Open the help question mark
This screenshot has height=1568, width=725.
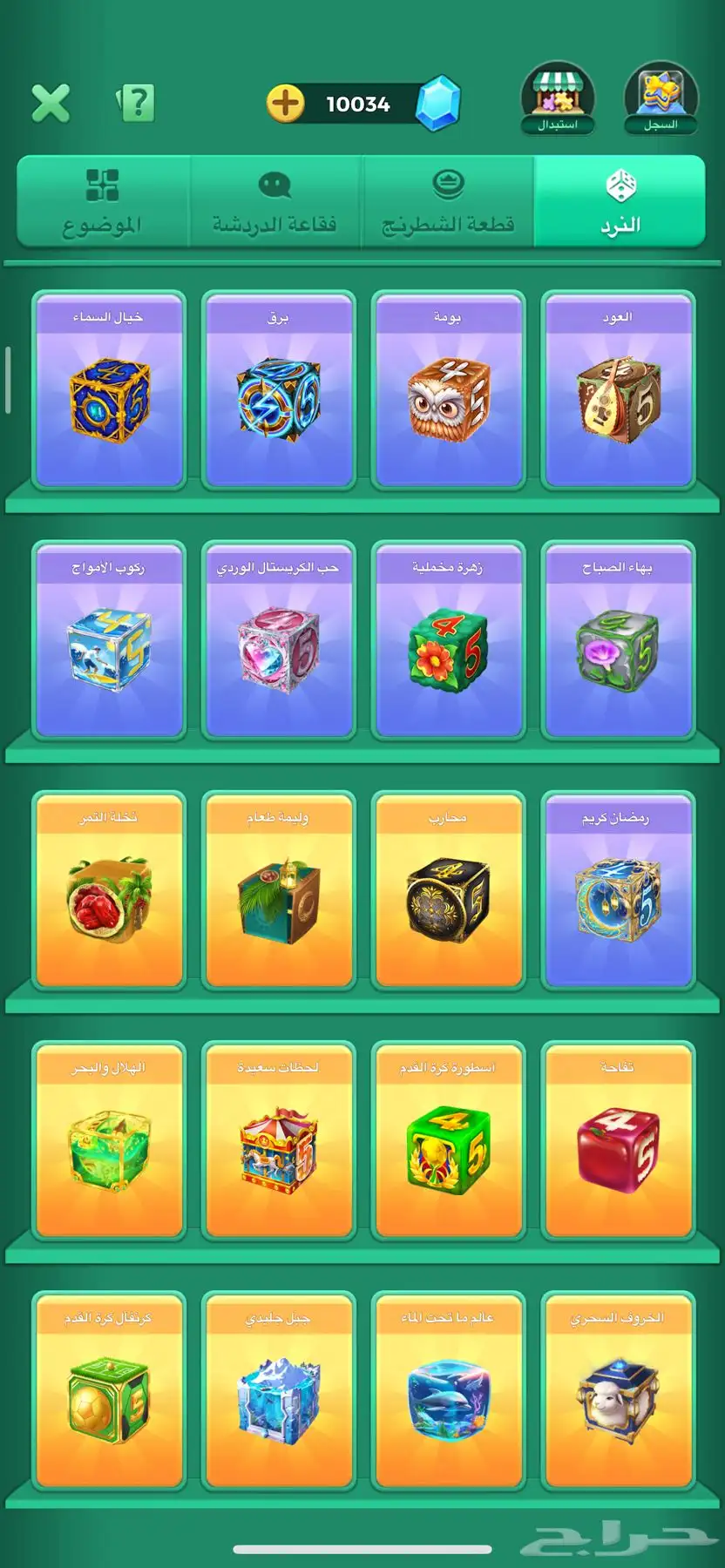(136, 104)
